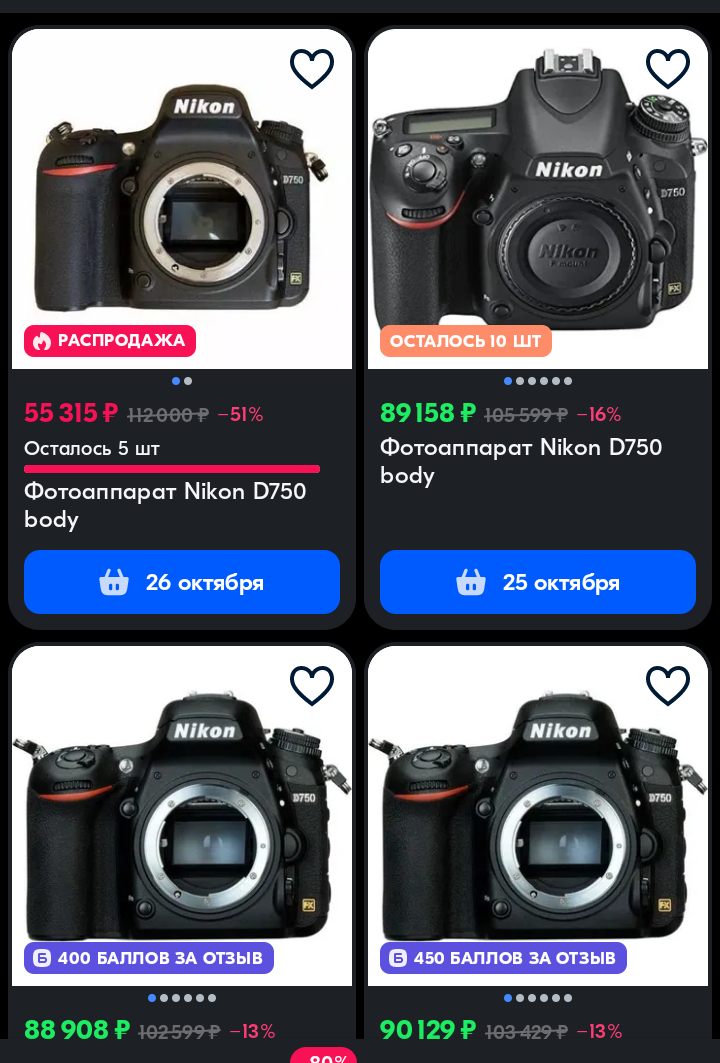The image size is (720, 1063).
Task: View the camera with 450 баллов за отзыв
Action: point(538,820)
